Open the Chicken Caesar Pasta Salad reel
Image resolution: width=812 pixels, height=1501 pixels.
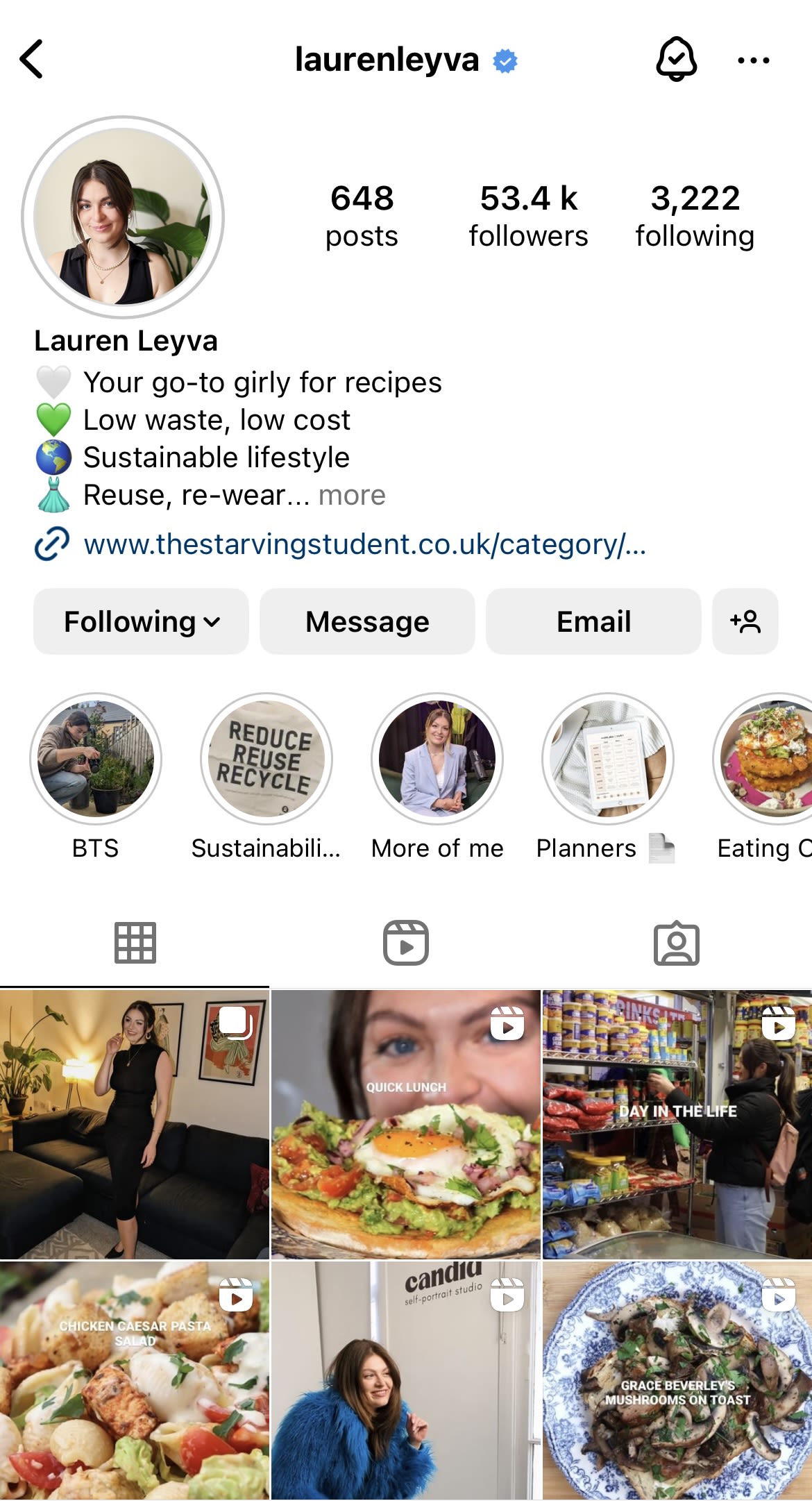click(x=135, y=1382)
